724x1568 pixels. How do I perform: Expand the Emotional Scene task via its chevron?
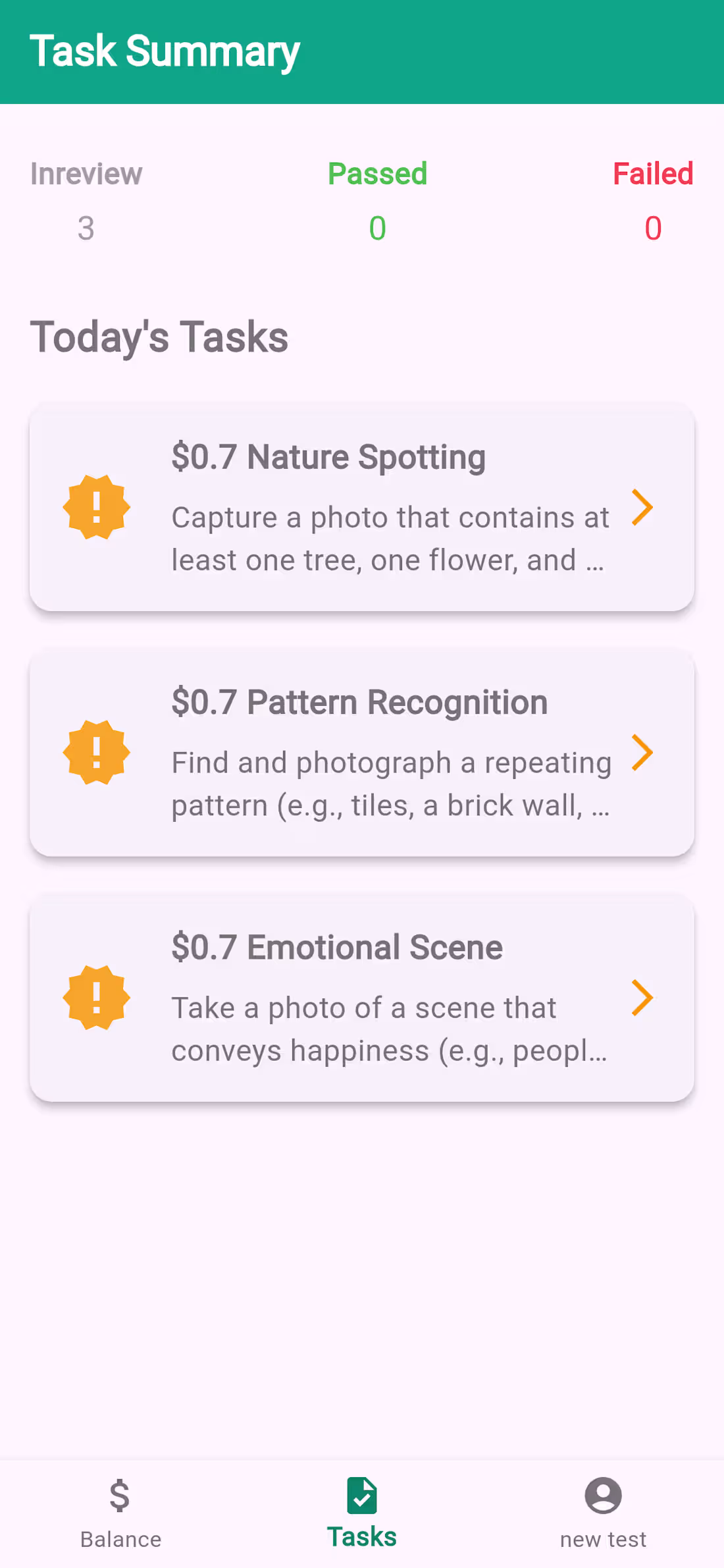(643, 997)
